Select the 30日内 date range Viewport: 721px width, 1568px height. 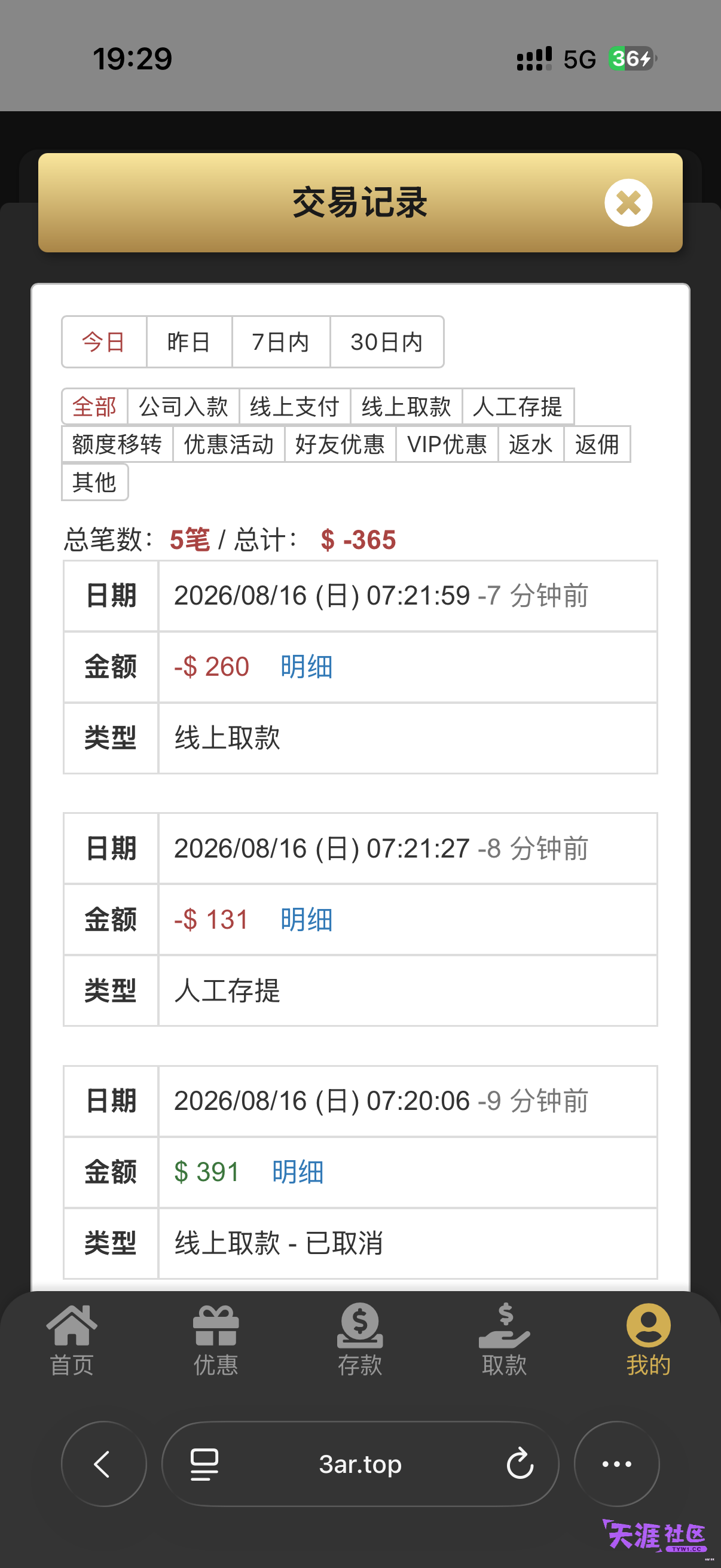pyautogui.click(x=386, y=341)
